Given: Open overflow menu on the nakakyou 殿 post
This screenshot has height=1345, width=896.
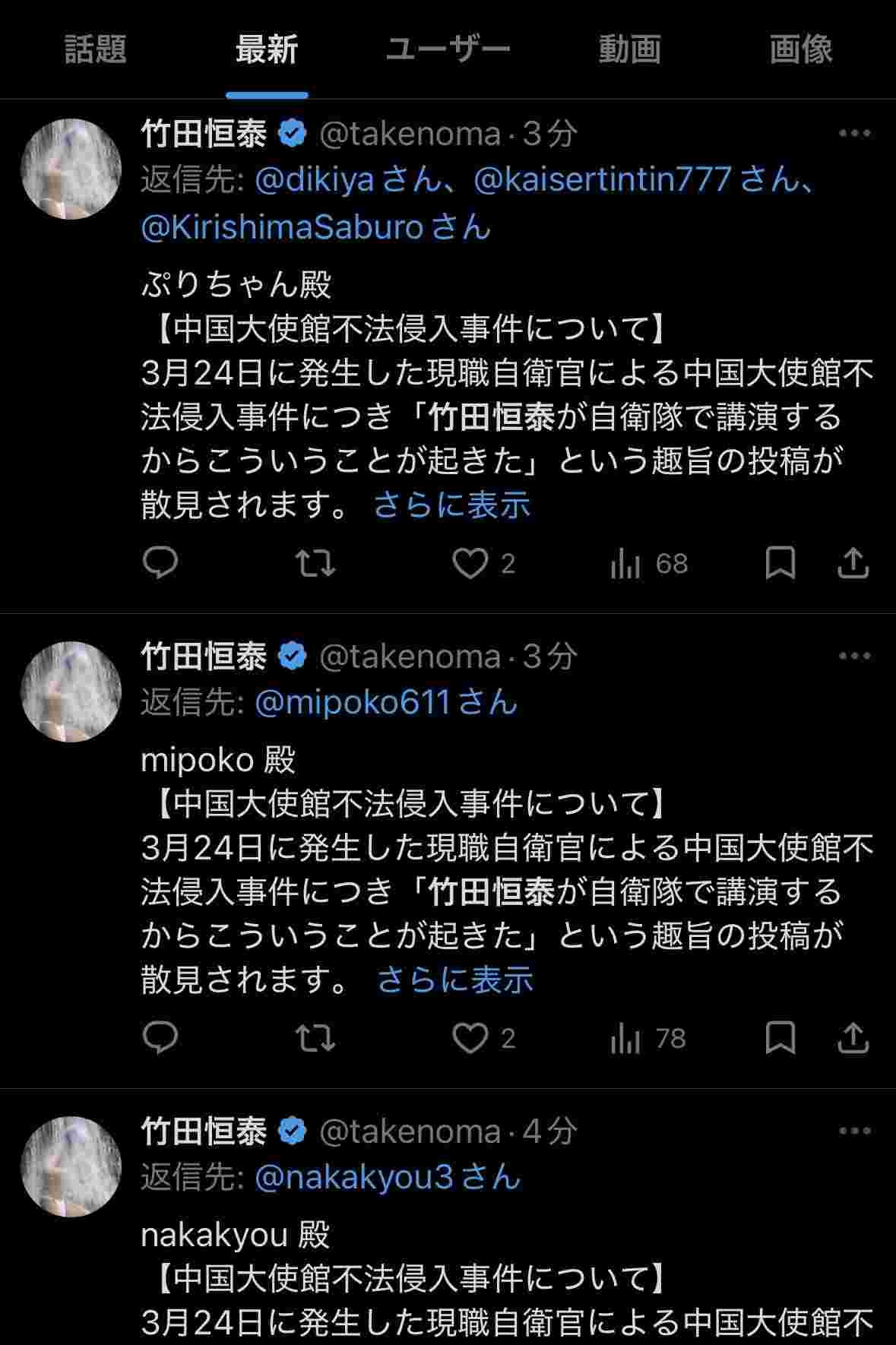Looking at the screenshot, I should coord(854,1131).
